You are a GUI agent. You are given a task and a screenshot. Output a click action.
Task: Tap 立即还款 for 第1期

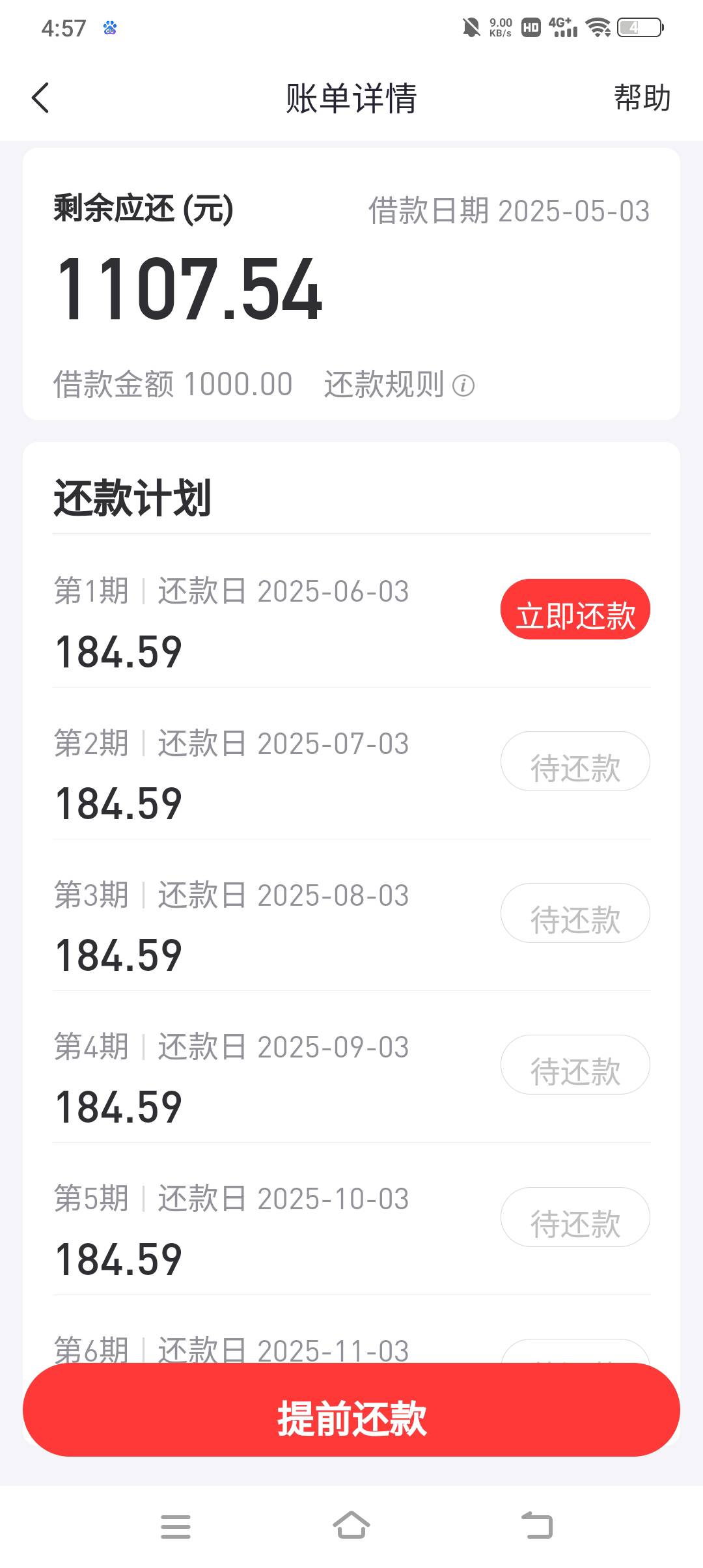575,609
